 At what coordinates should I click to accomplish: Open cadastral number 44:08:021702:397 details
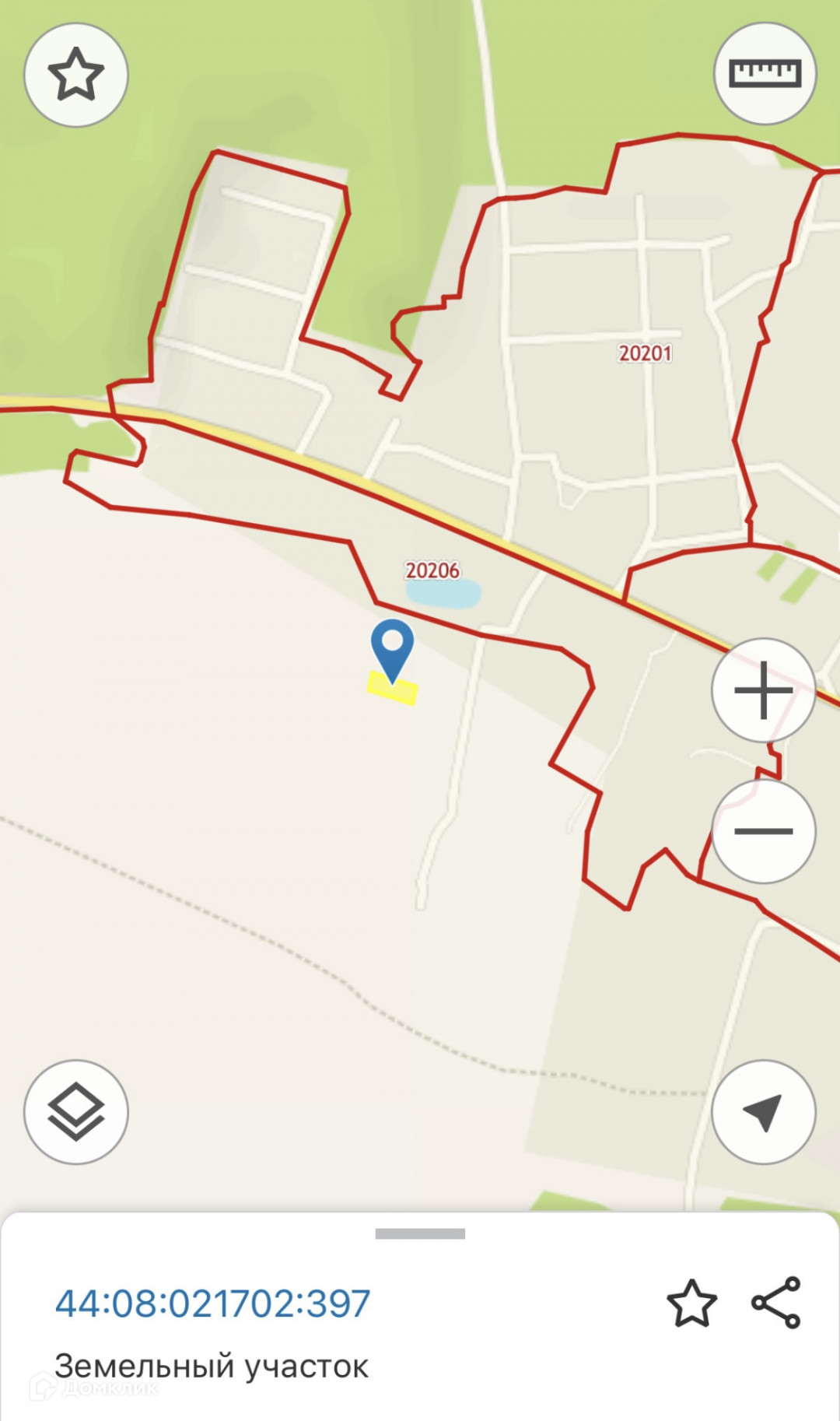[212, 1303]
